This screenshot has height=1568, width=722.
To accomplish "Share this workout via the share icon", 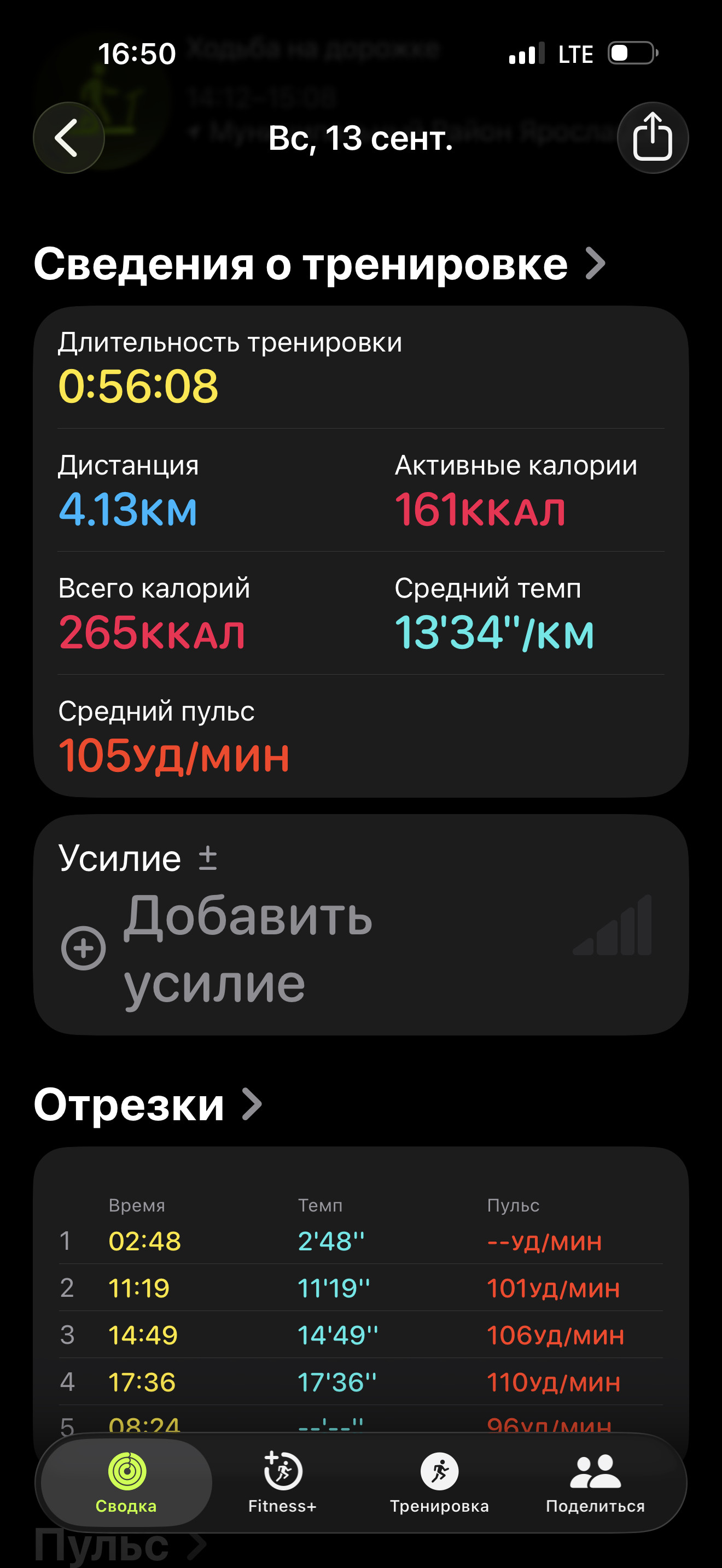I will pyautogui.click(x=653, y=138).
